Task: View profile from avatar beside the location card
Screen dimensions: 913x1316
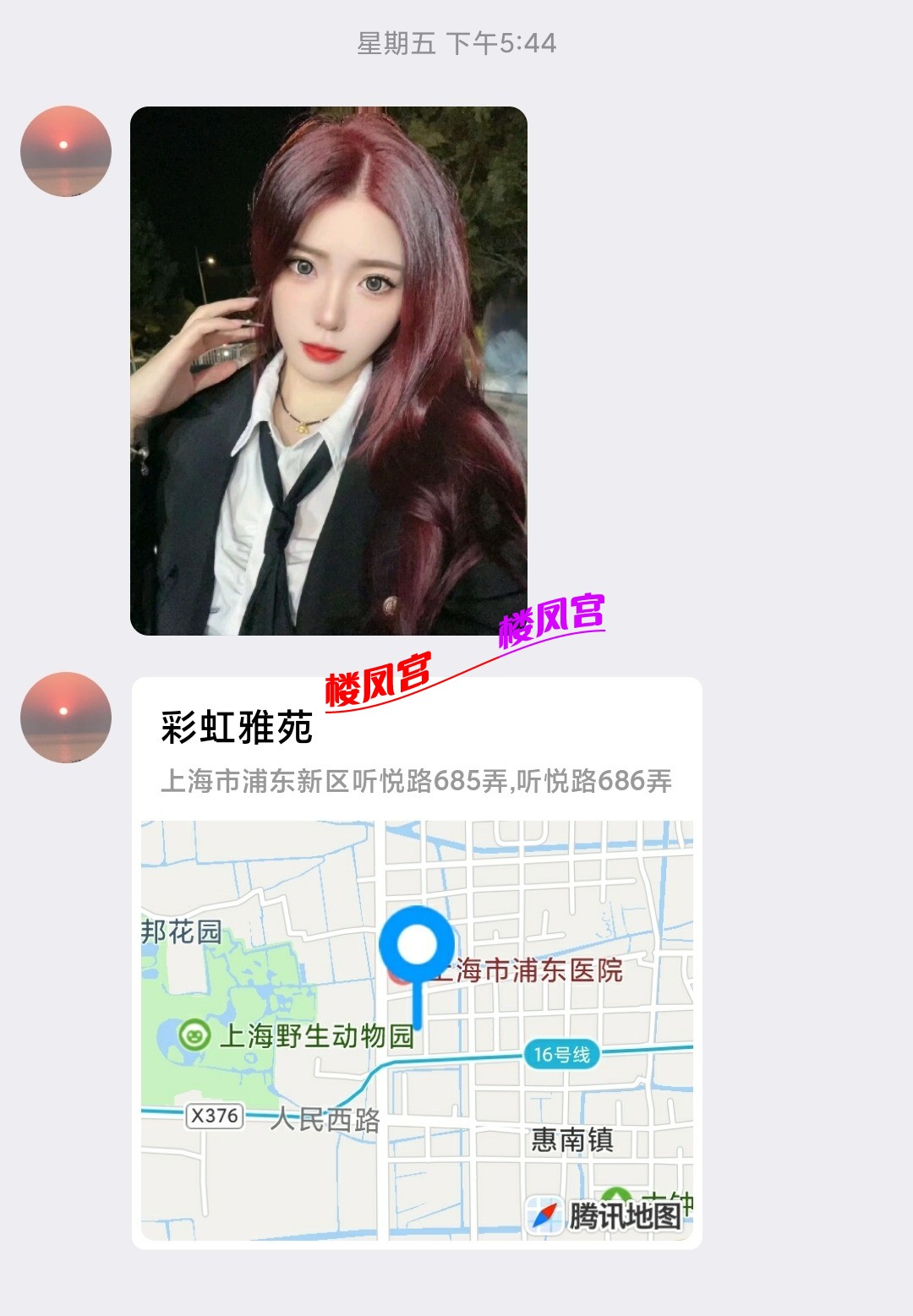Action: pos(66,718)
